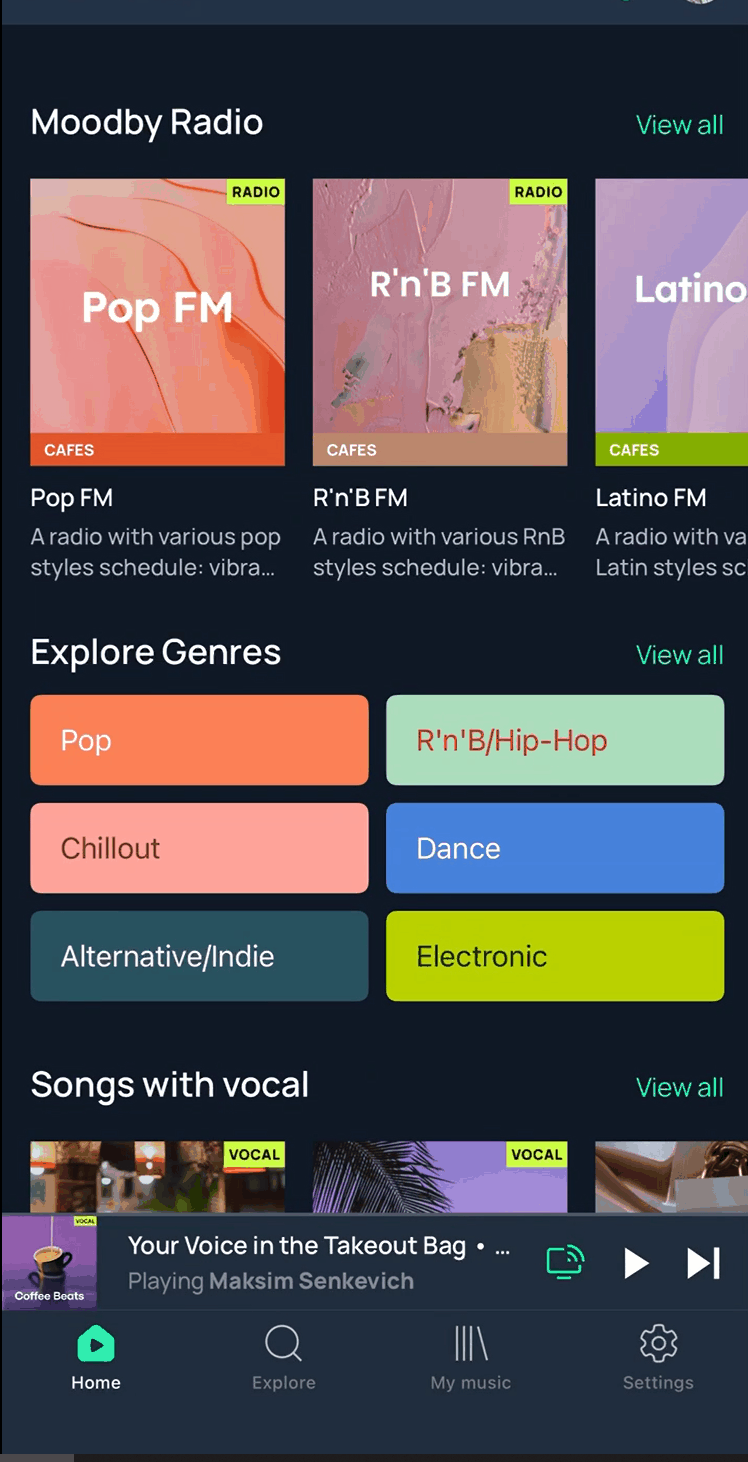Explore the Electronic genre

[x=555, y=956]
